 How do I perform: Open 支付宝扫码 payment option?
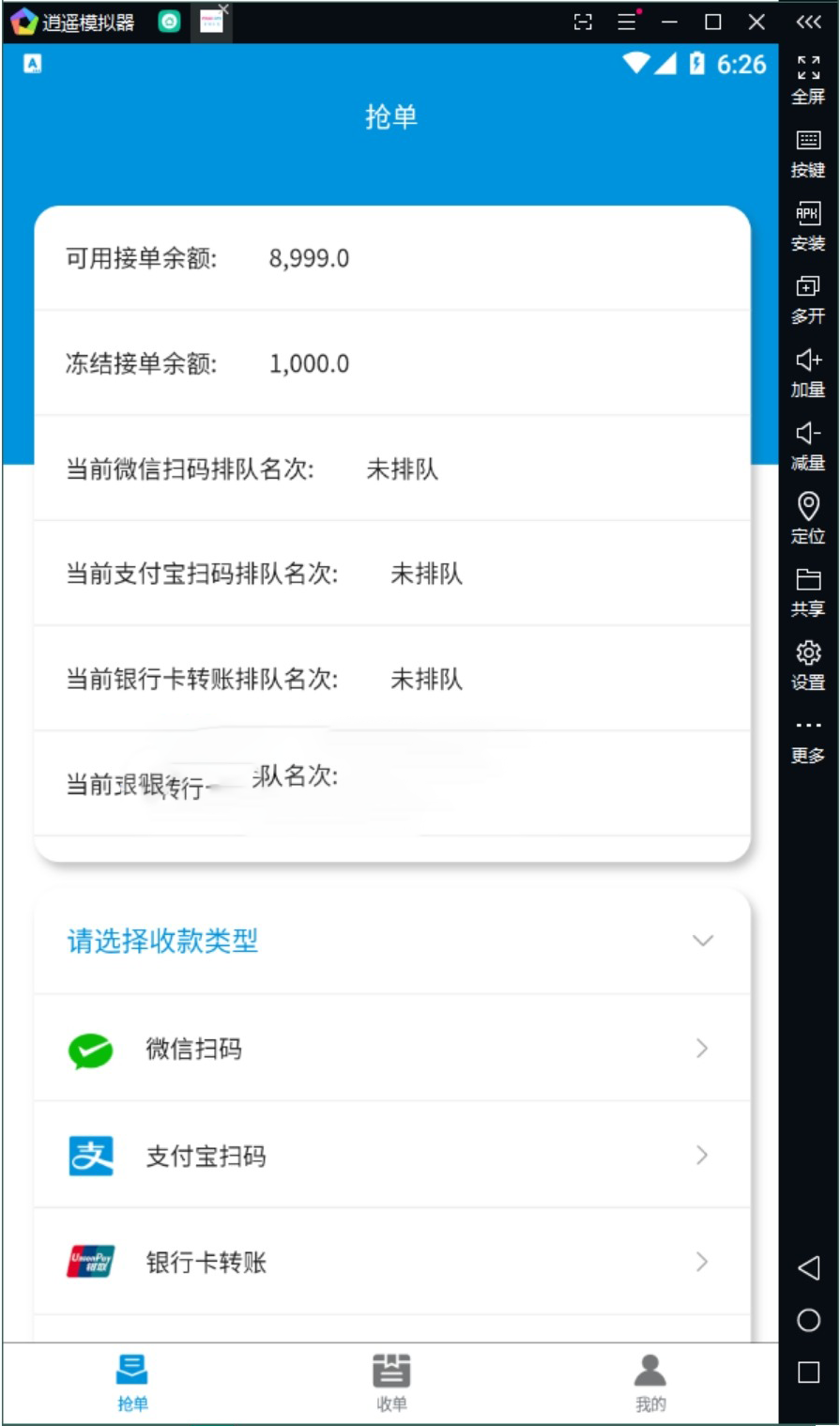pos(391,1156)
